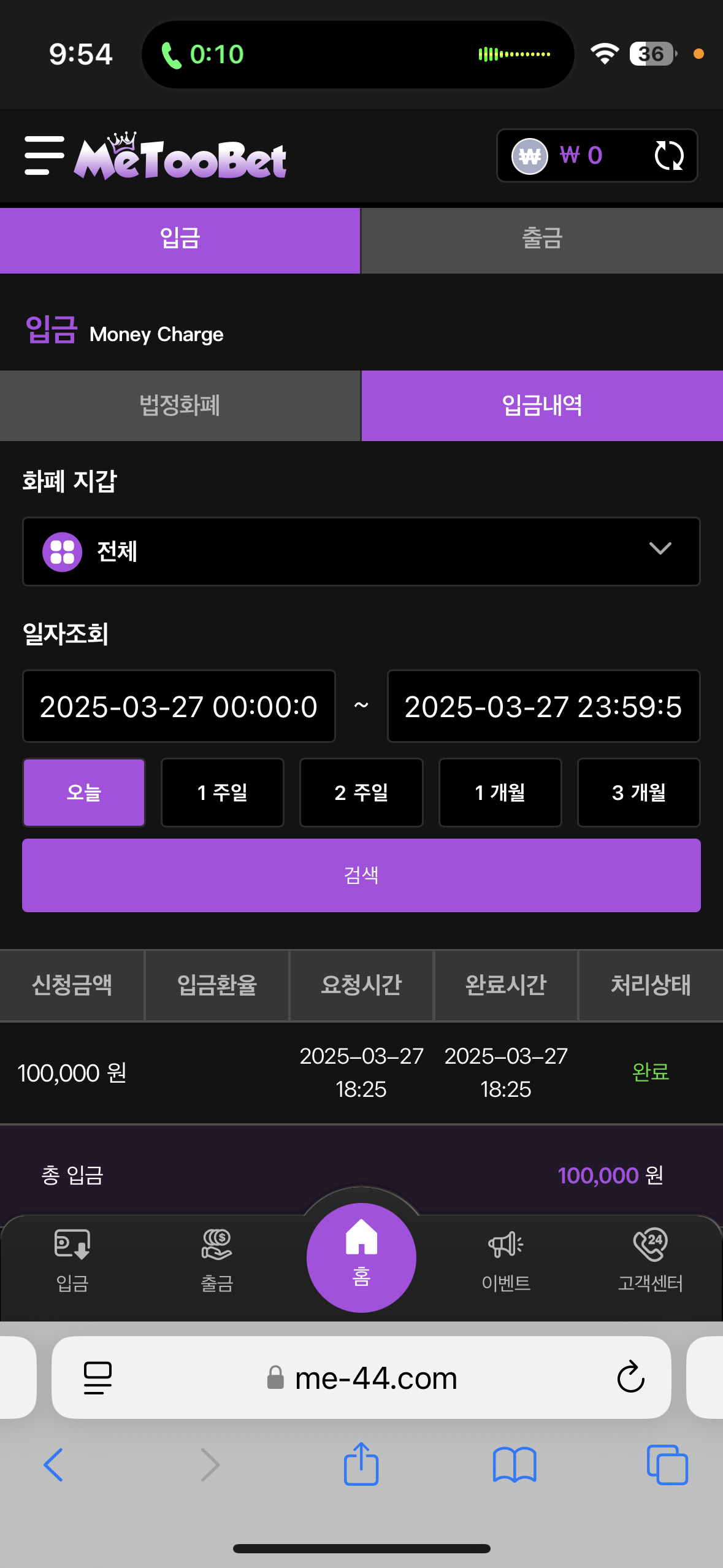The width and height of the screenshot is (723, 1568).
Task: Refresh the won balance
Action: (x=668, y=155)
